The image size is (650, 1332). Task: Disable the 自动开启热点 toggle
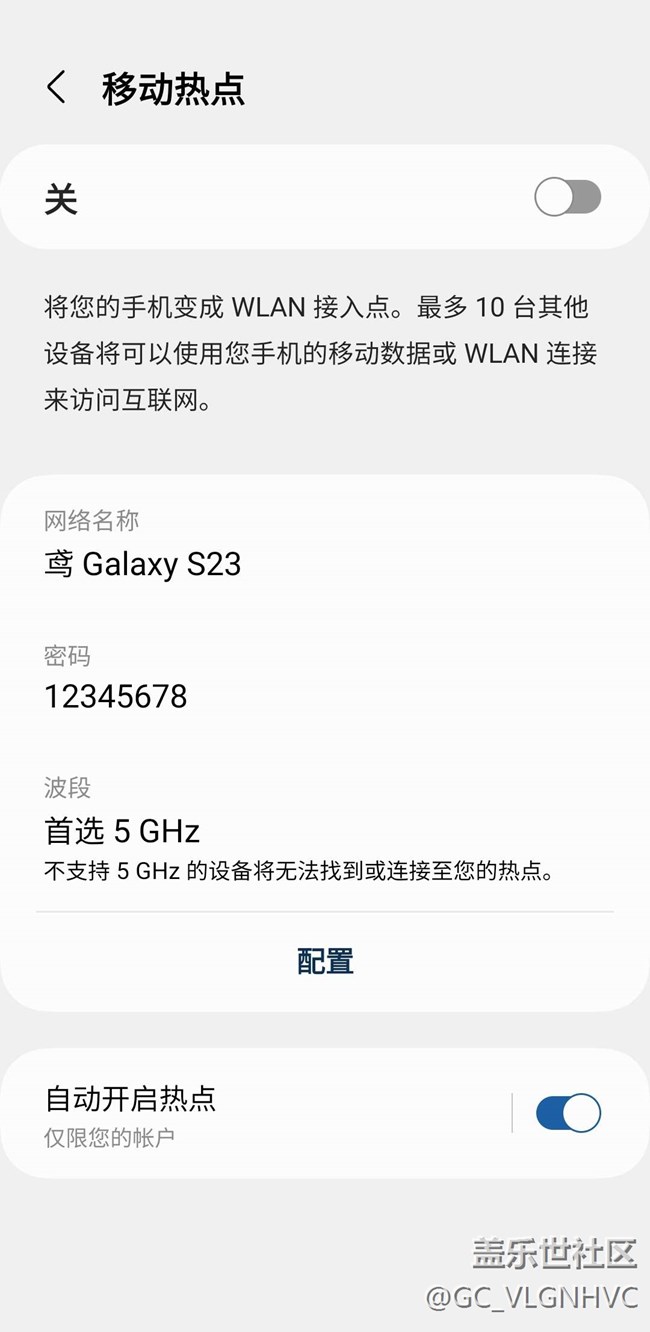pos(567,1113)
